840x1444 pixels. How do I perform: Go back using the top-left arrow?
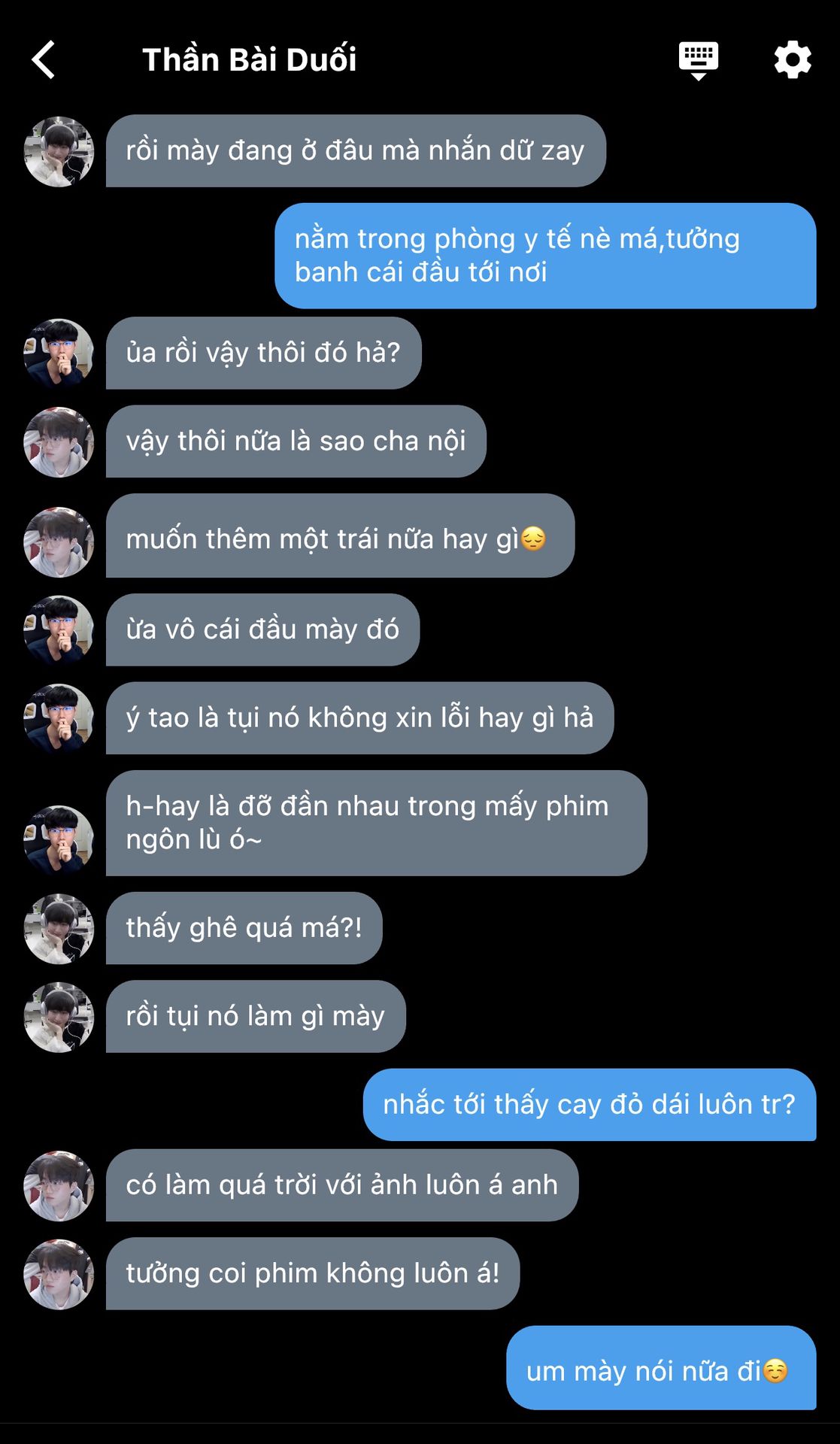(44, 60)
